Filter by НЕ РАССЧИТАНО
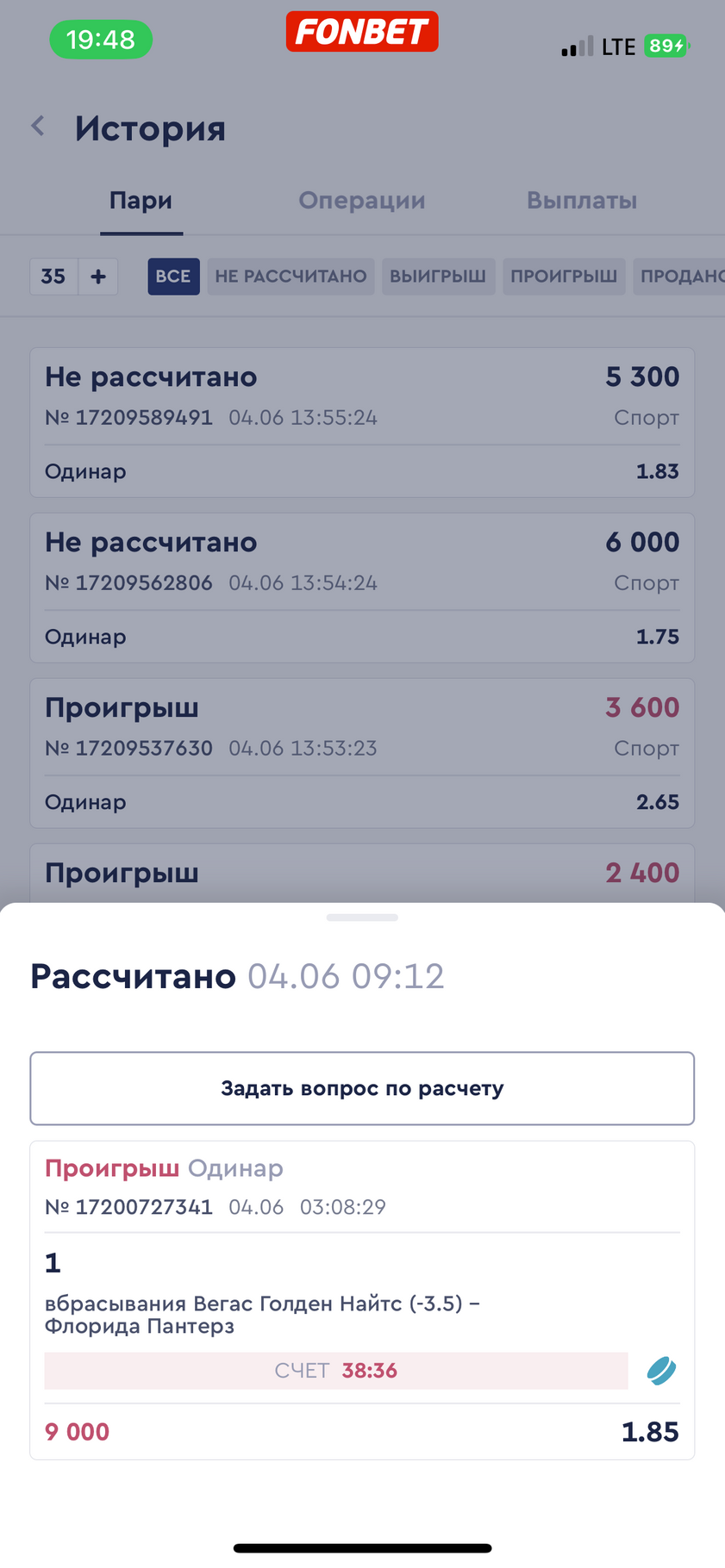The image size is (725, 1568). point(291,277)
